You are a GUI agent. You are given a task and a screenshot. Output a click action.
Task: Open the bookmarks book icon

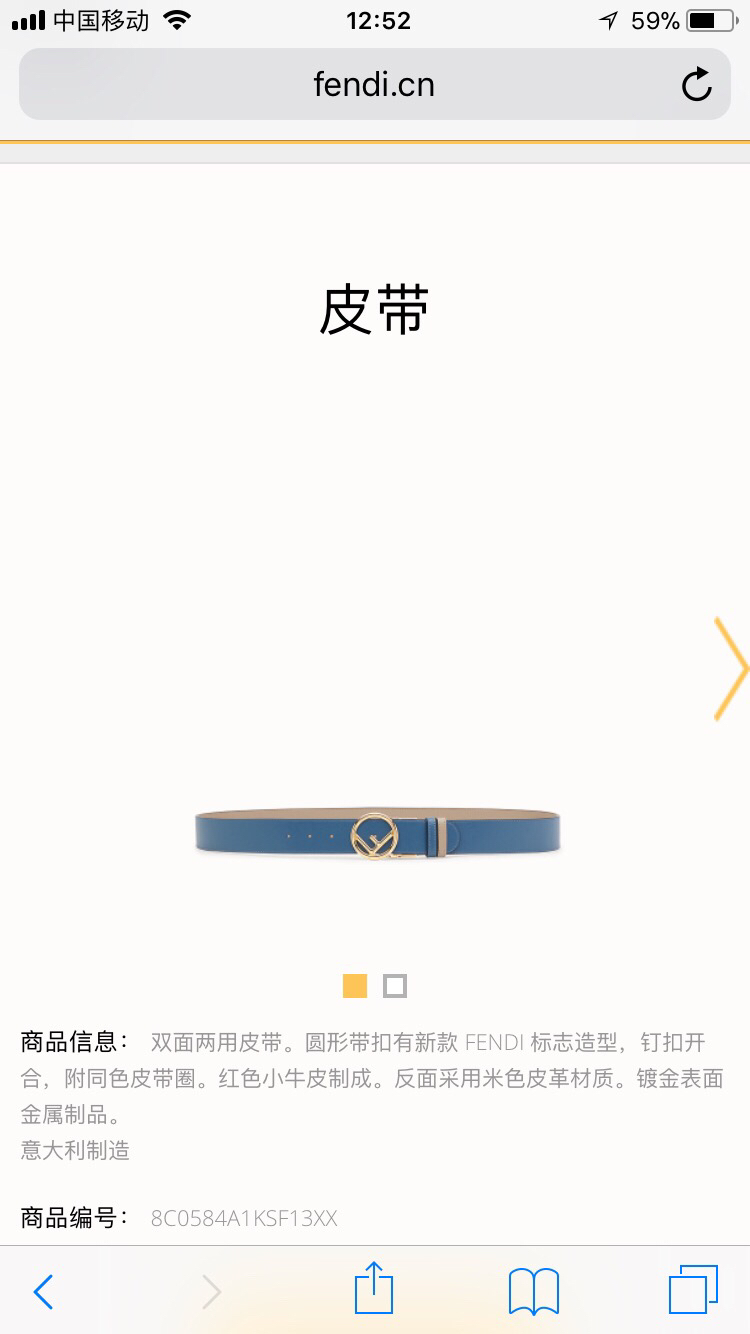534,1291
